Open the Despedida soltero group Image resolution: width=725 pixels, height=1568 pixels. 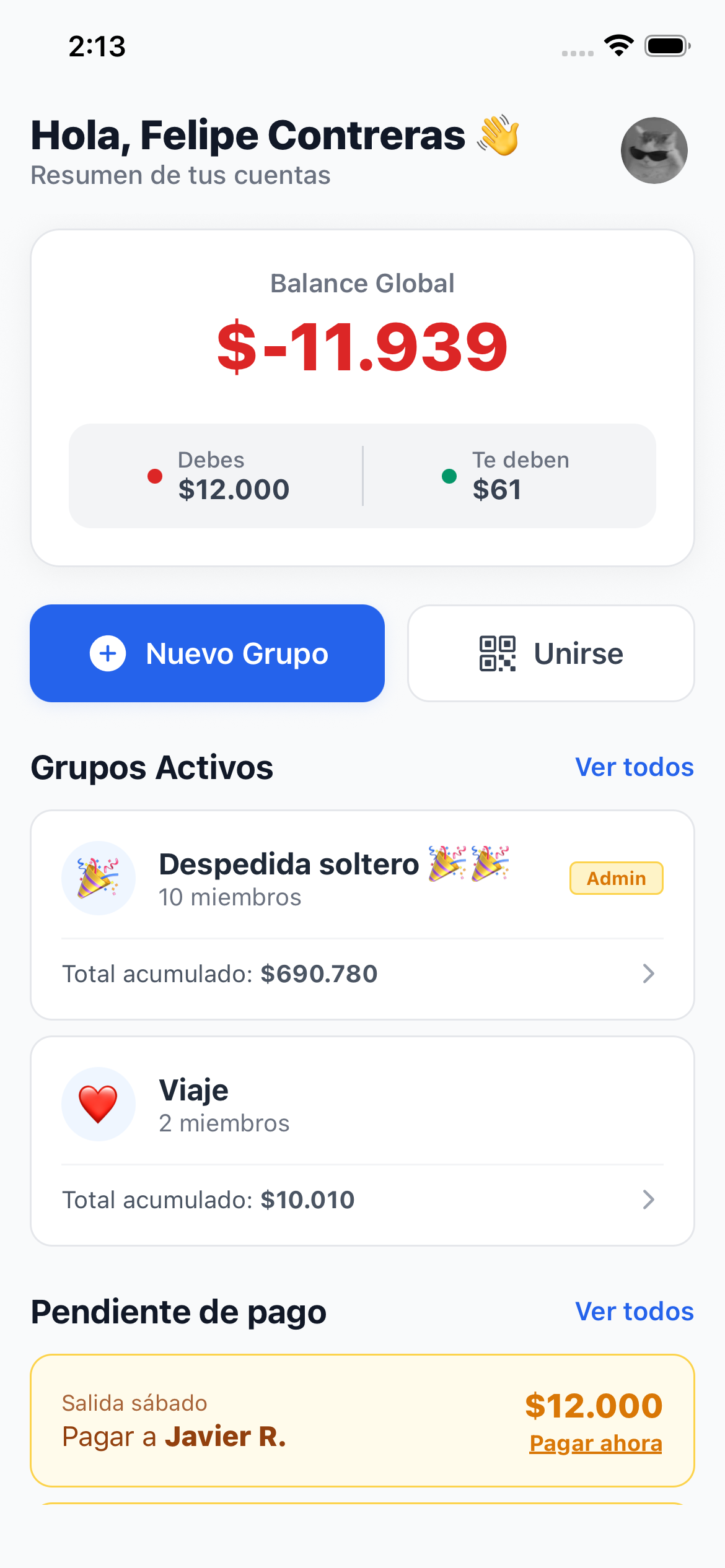click(362, 914)
